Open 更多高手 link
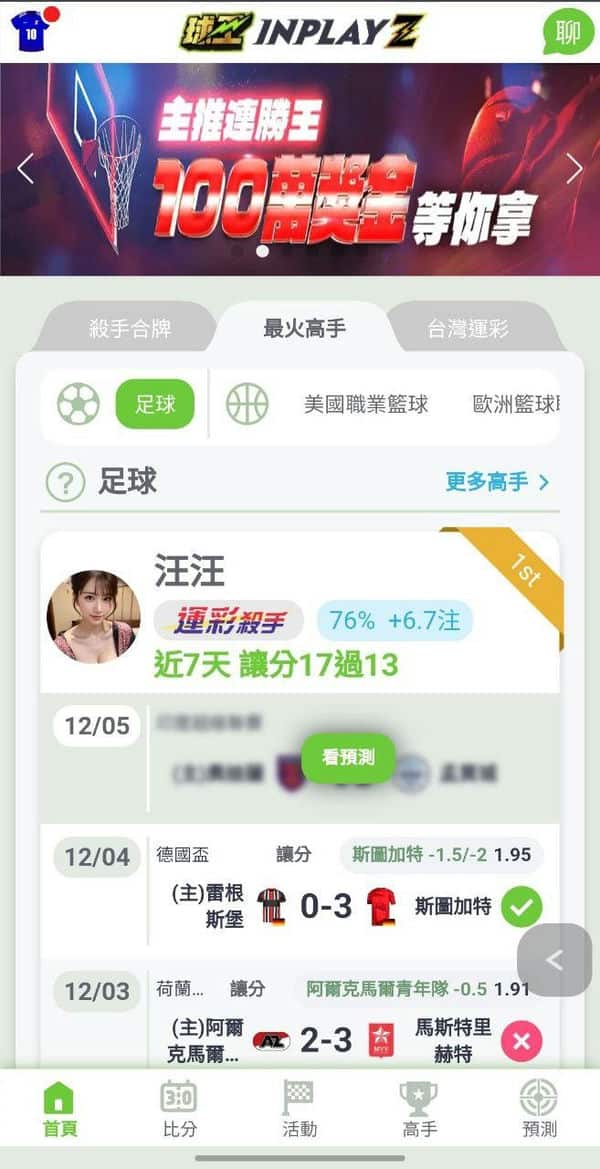 (497, 482)
